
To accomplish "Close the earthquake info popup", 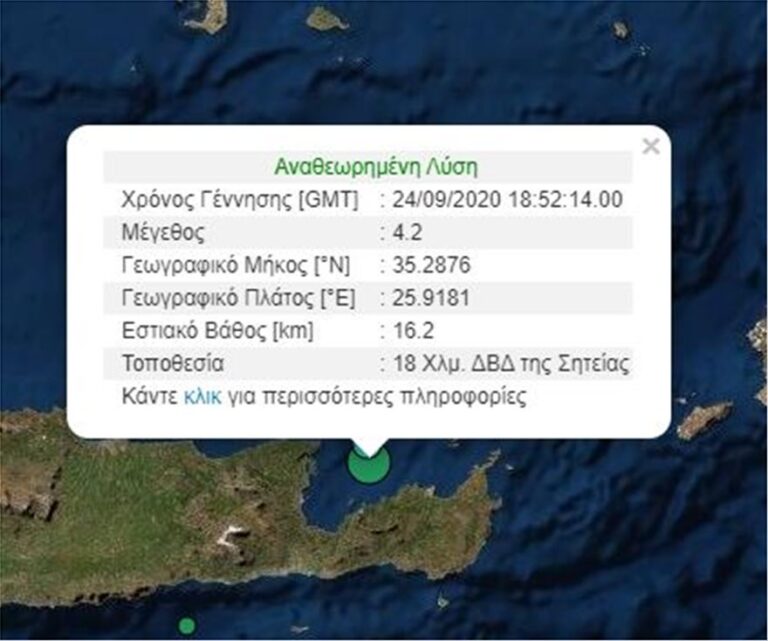I will [651, 147].
